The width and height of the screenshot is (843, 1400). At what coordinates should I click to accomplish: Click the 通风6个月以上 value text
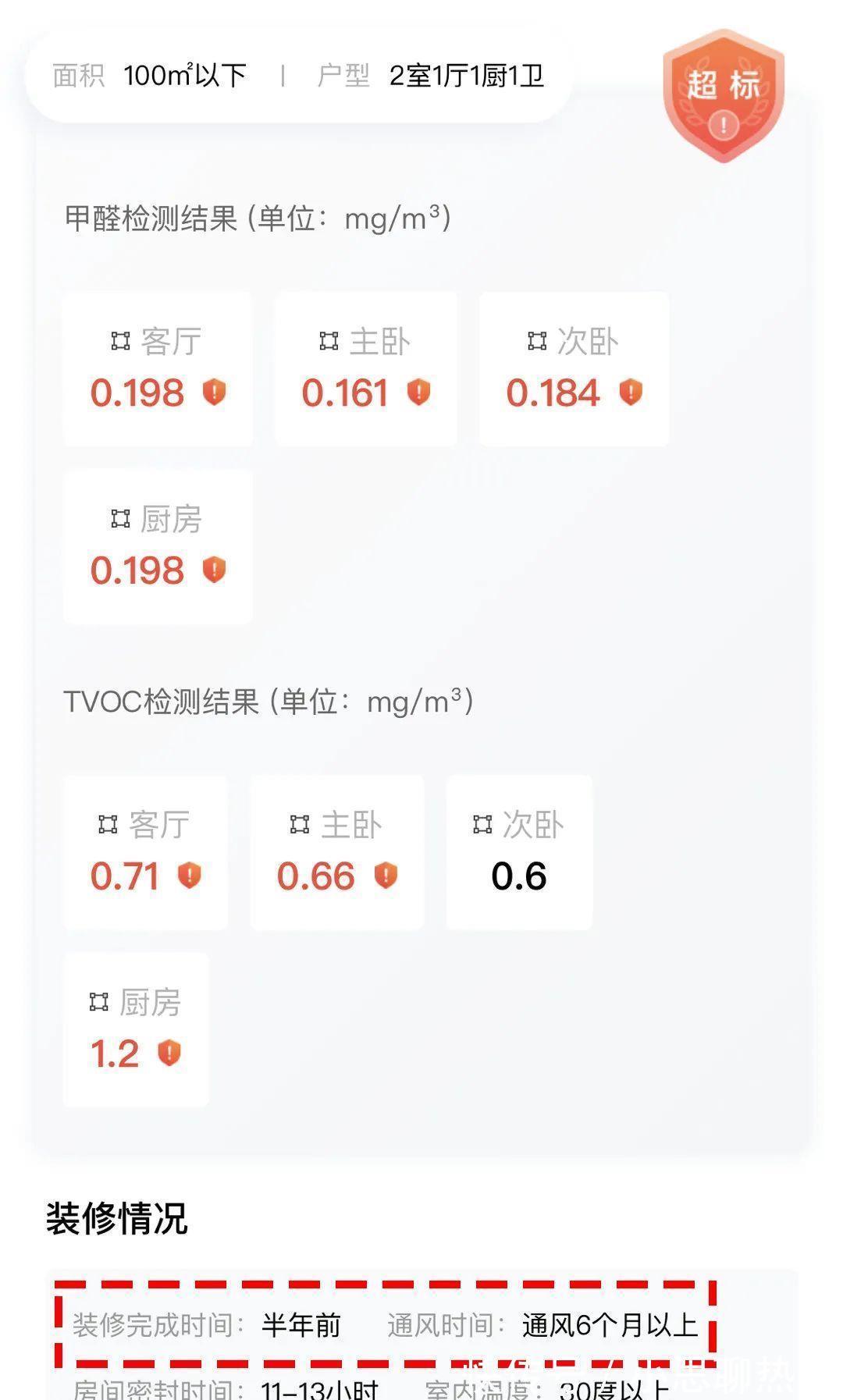611,1320
